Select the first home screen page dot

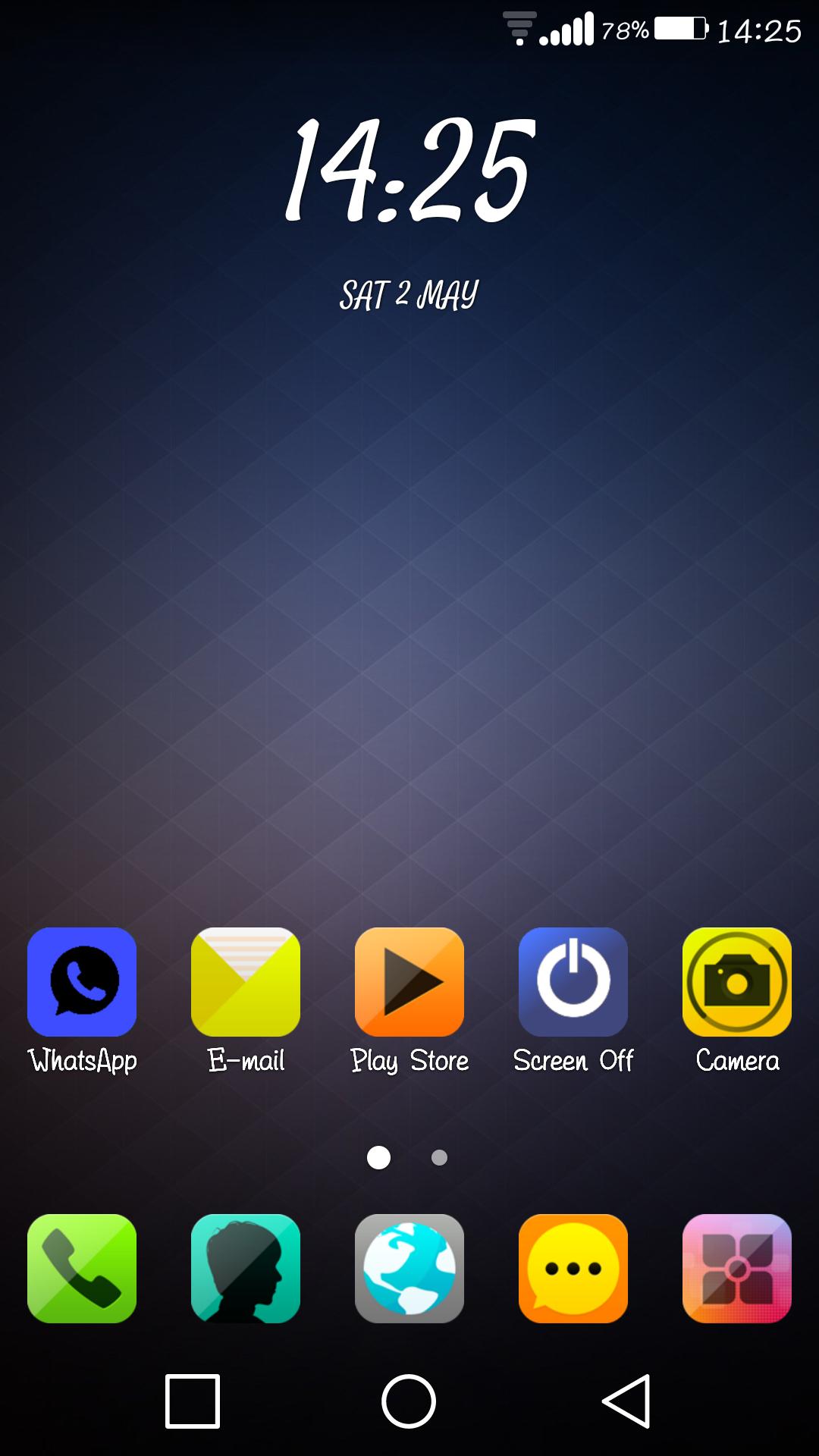pyautogui.click(x=379, y=1156)
